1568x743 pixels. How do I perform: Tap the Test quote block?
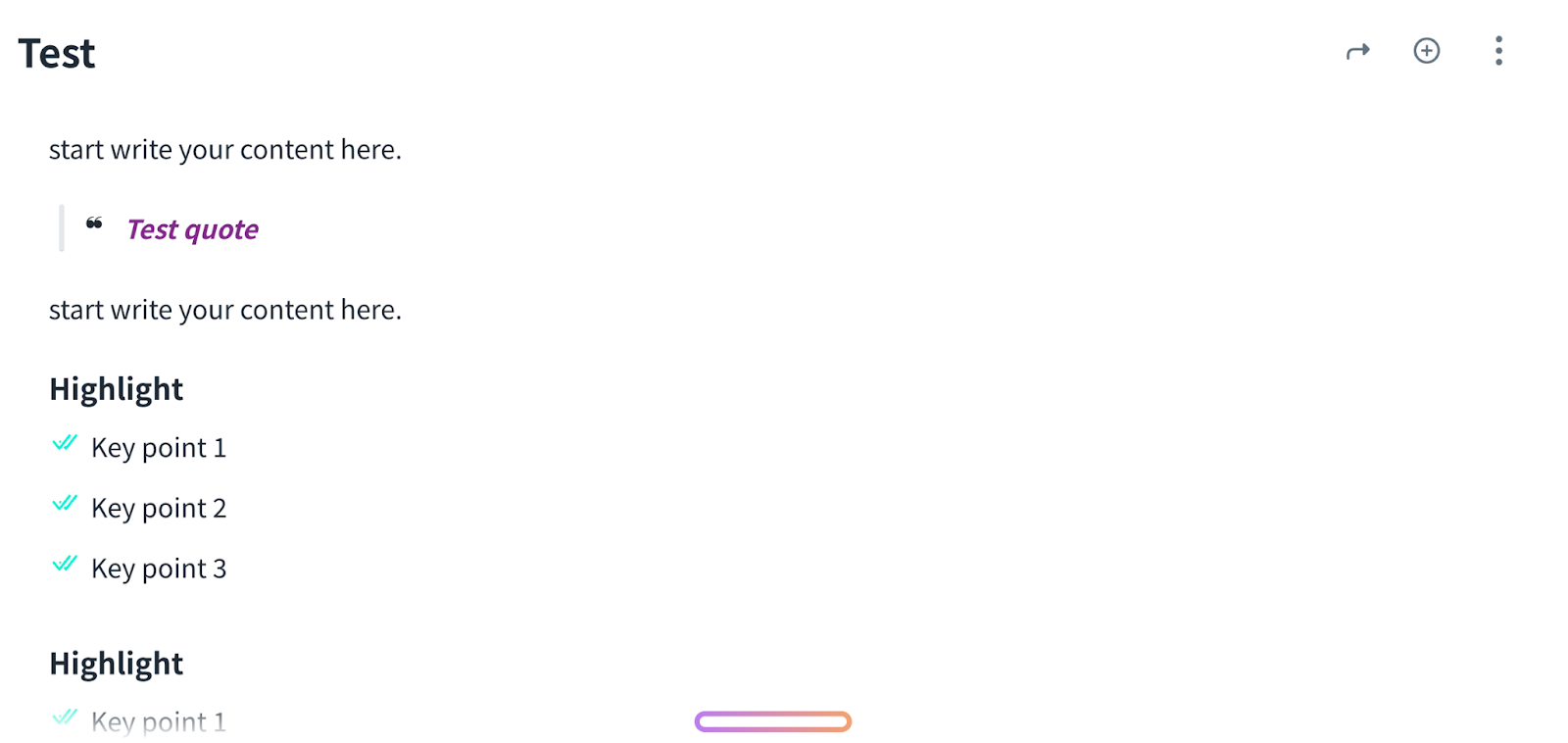(x=192, y=229)
